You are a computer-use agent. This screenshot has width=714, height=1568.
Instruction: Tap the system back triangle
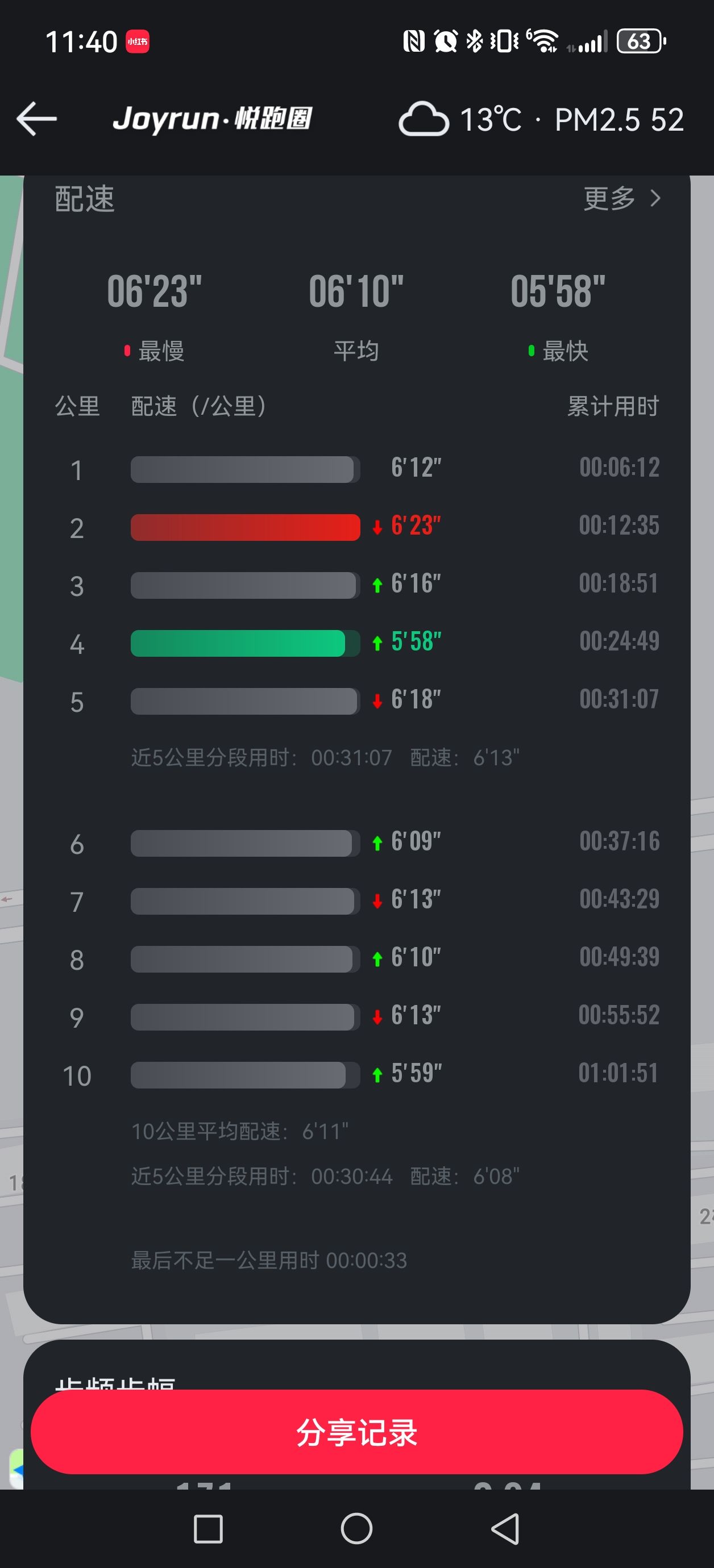(505, 1528)
